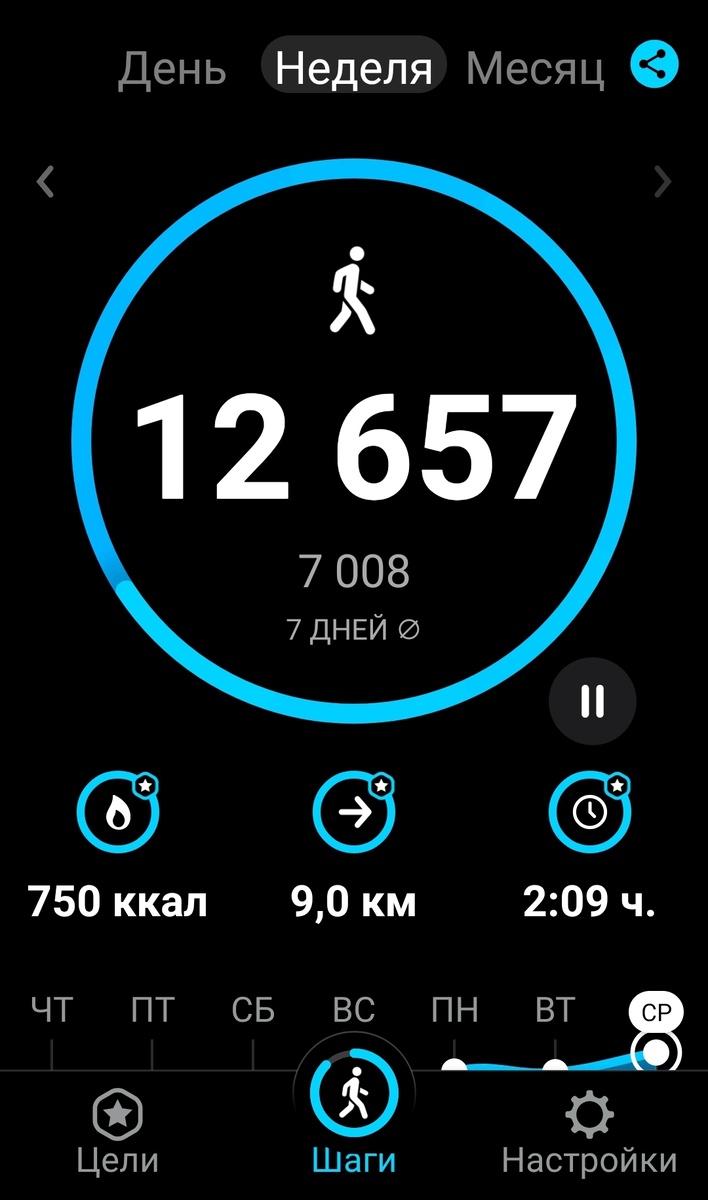Open the Настройки tab

pos(589,1133)
